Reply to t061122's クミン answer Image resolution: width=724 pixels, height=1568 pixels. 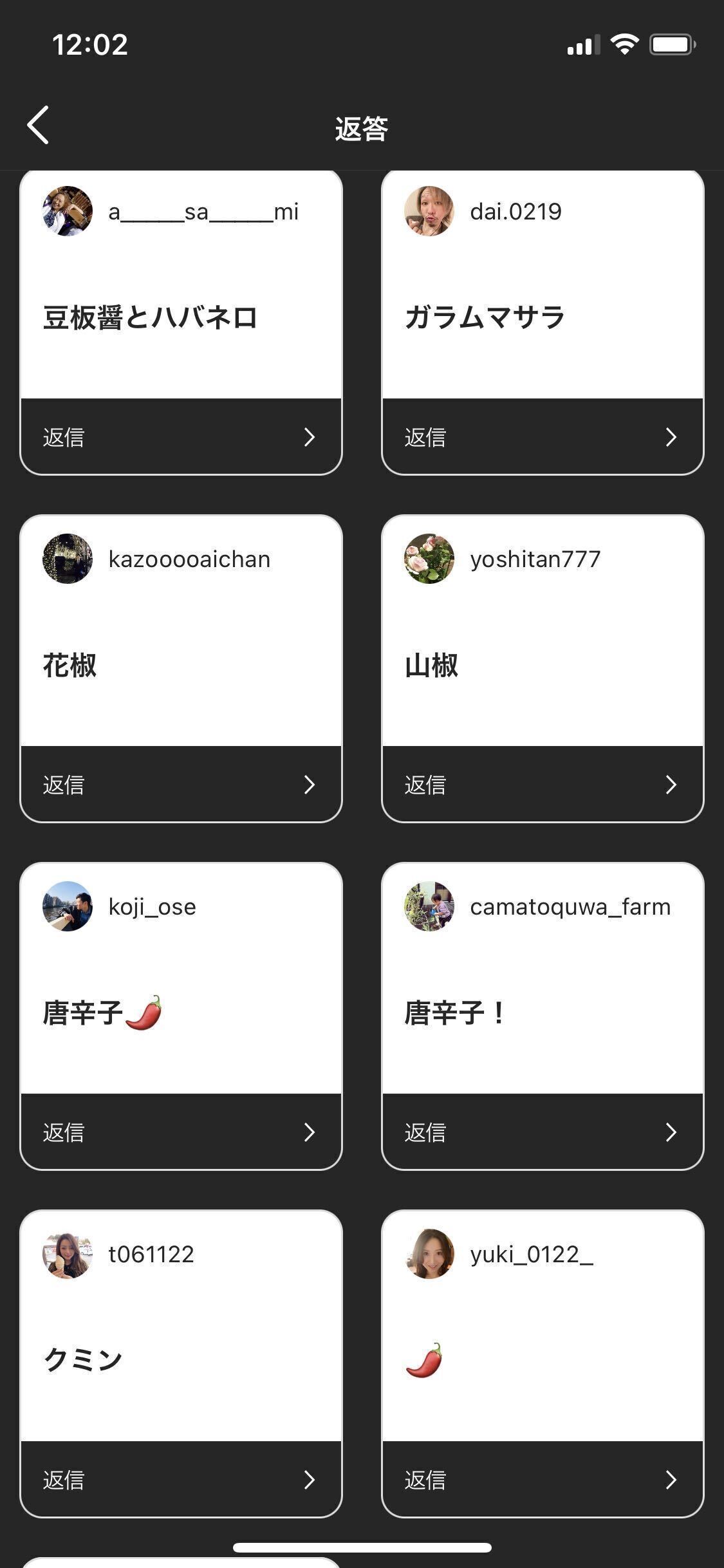coord(180,1480)
